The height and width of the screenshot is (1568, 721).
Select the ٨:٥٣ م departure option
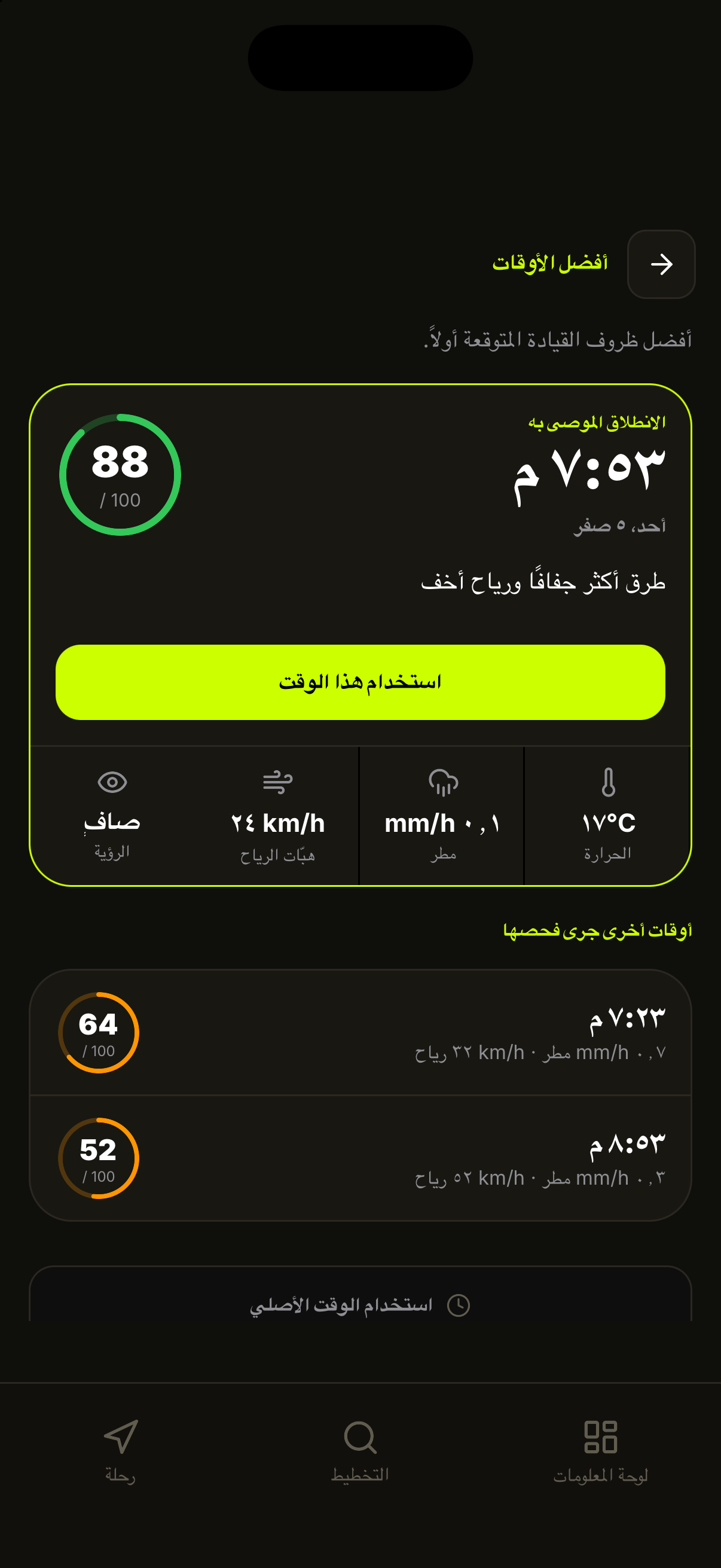tap(360, 1158)
